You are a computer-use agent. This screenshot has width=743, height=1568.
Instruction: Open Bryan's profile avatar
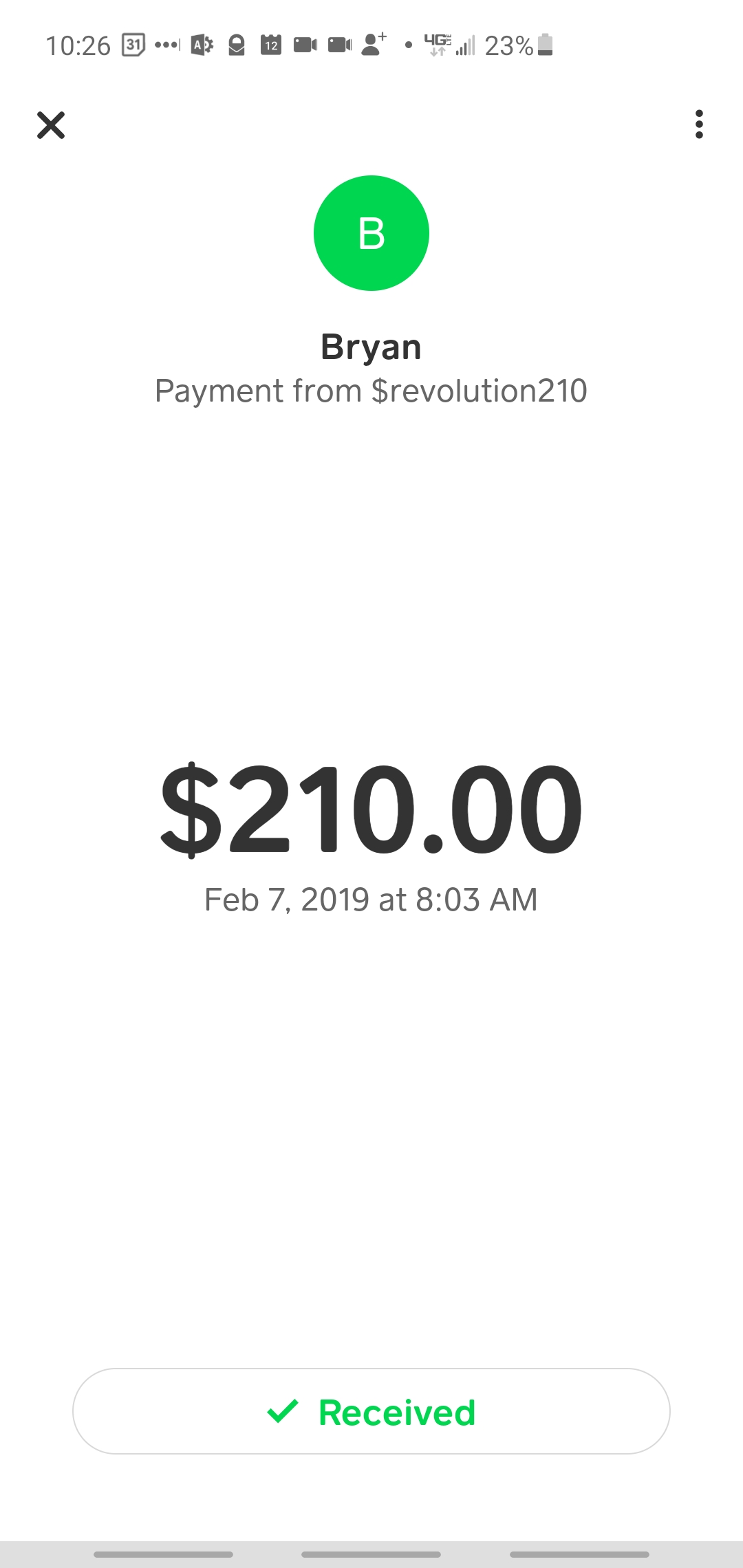click(x=371, y=233)
